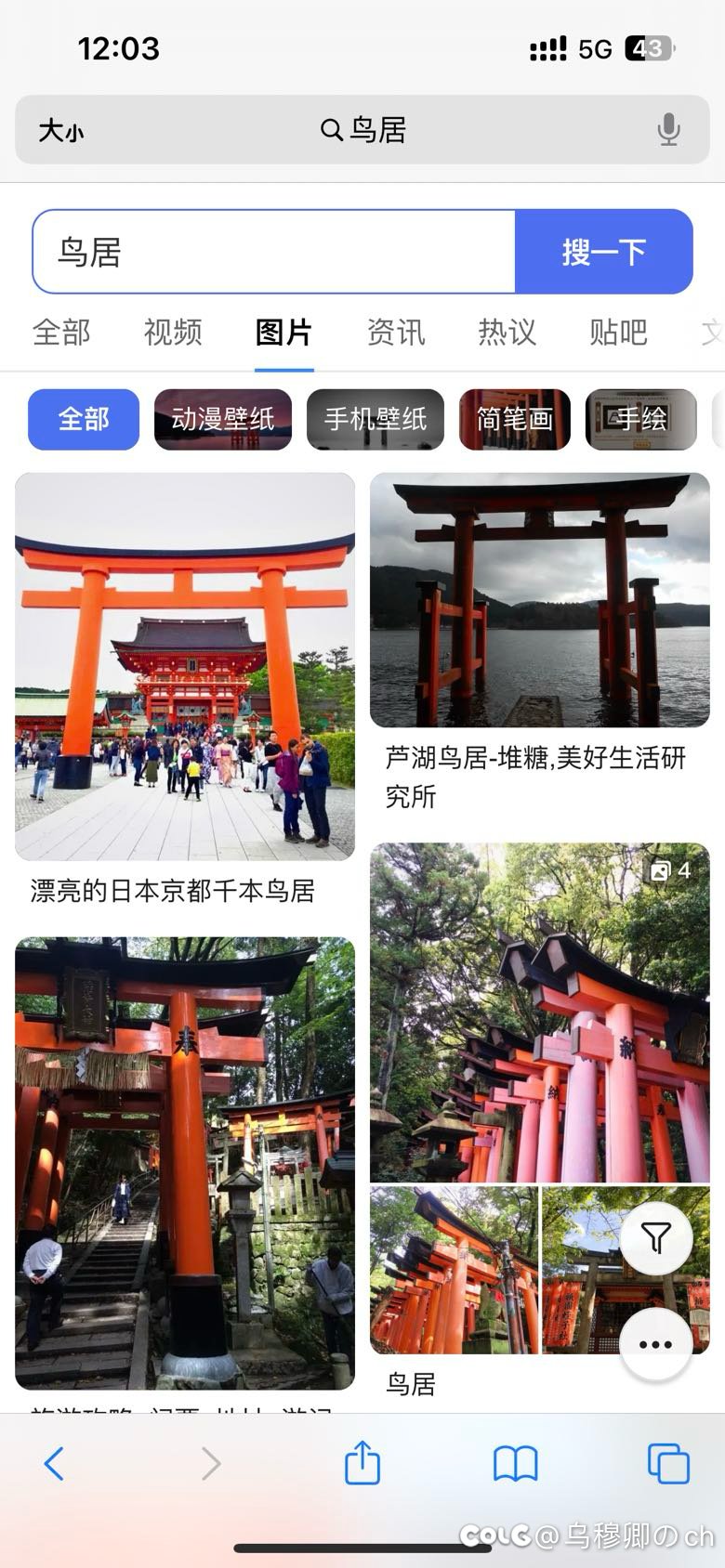This screenshot has height=1568, width=725.
Task: Switch to the top 全部 tab
Action: point(61,332)
